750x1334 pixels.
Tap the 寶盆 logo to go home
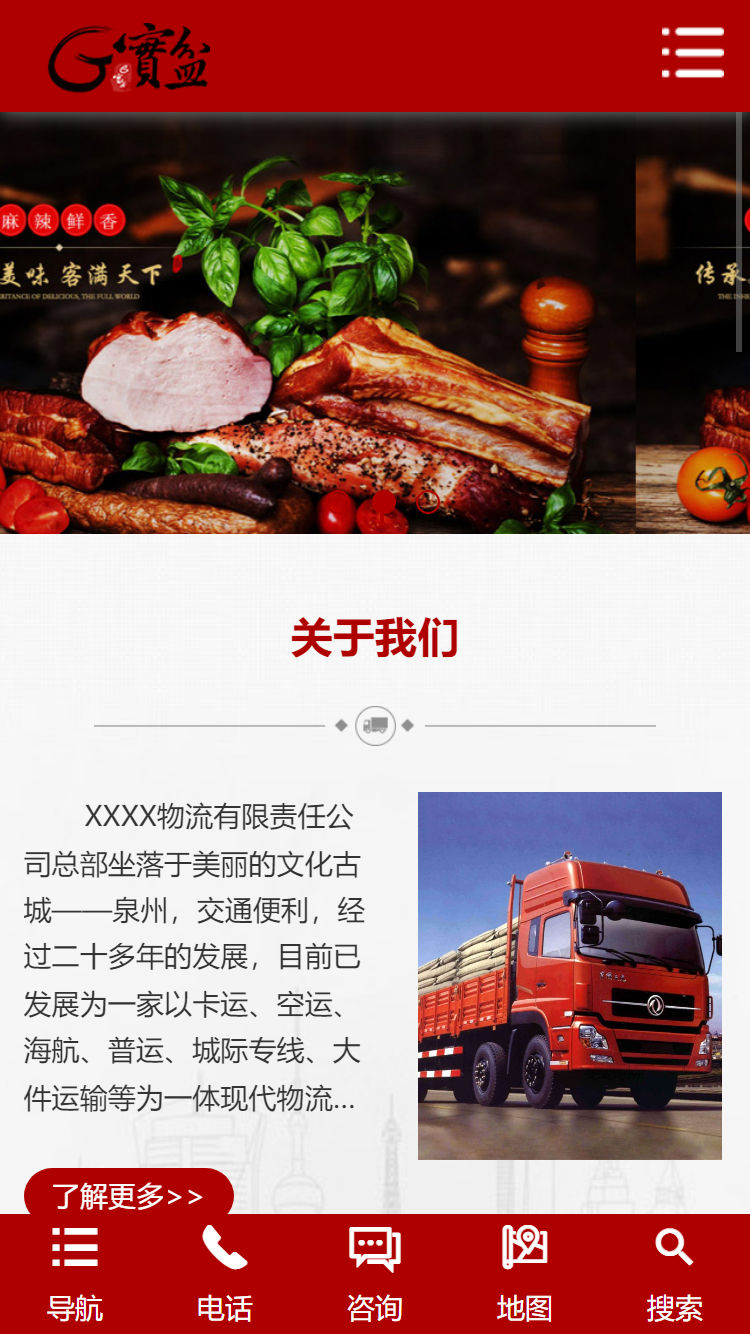[130, 58]
